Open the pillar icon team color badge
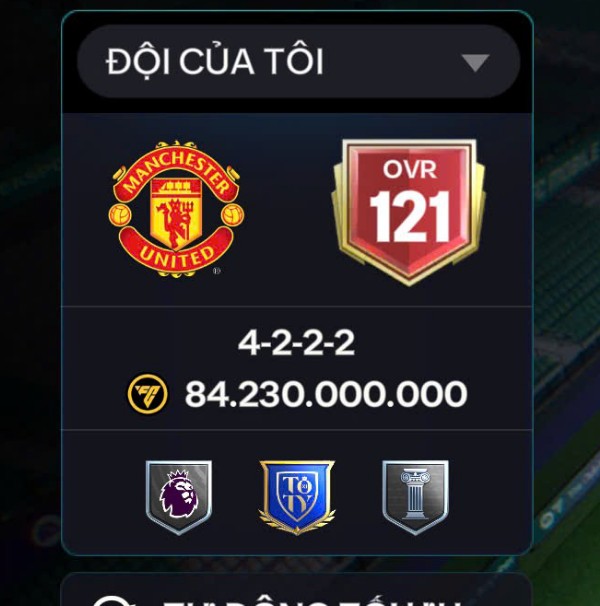The height and width of the screenshot is (606, 600). (x=415, y=497)
